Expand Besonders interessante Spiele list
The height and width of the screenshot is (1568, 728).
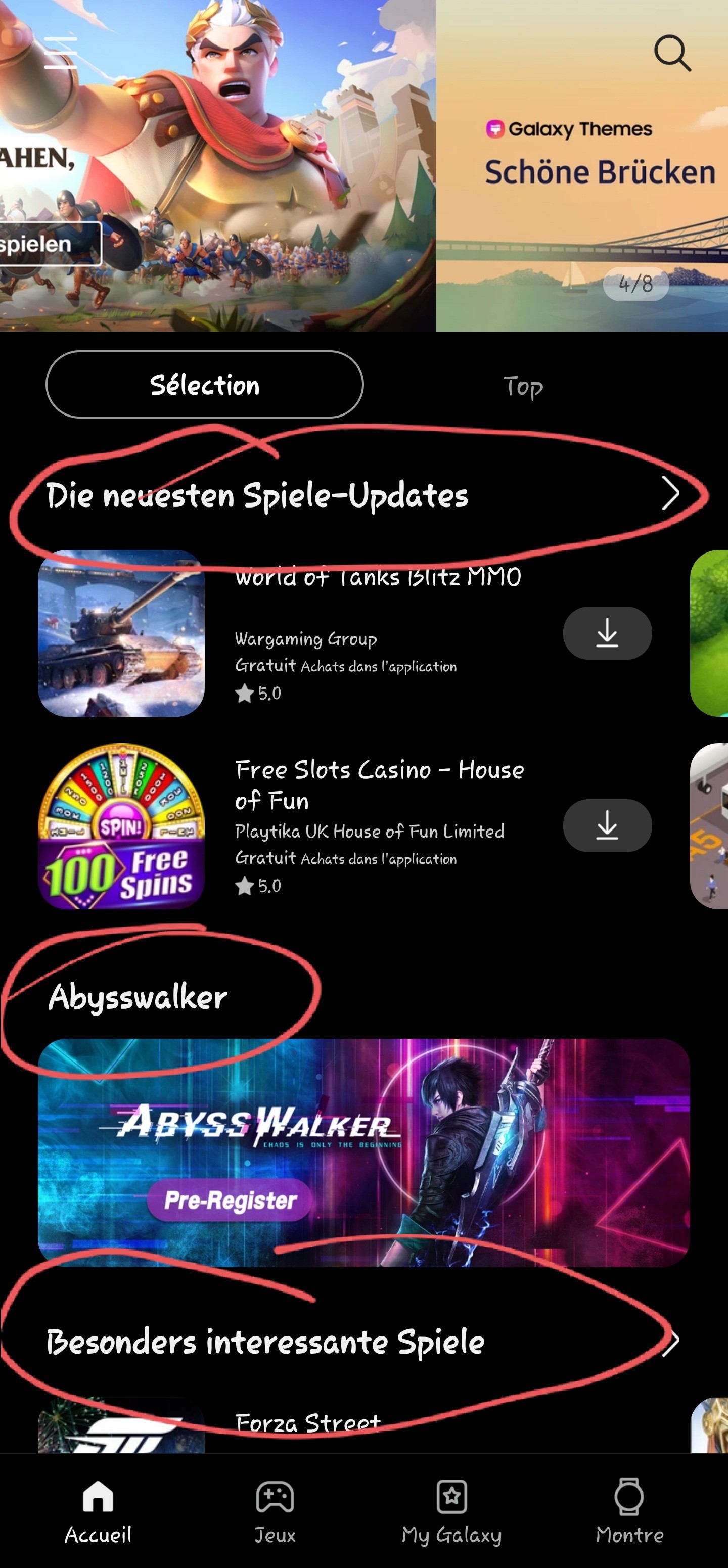(x=671, y=1342)
